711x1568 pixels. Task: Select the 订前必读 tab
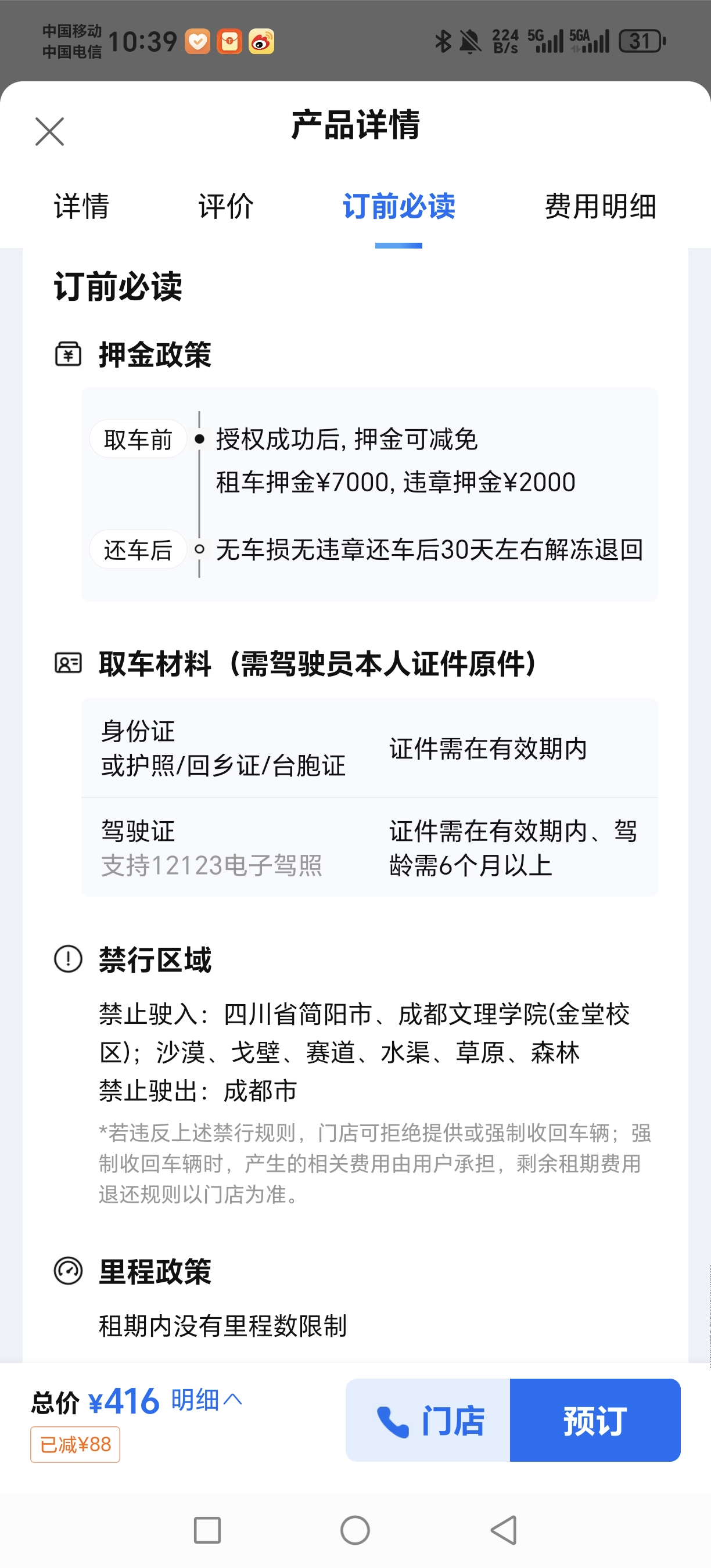[398, 206]
